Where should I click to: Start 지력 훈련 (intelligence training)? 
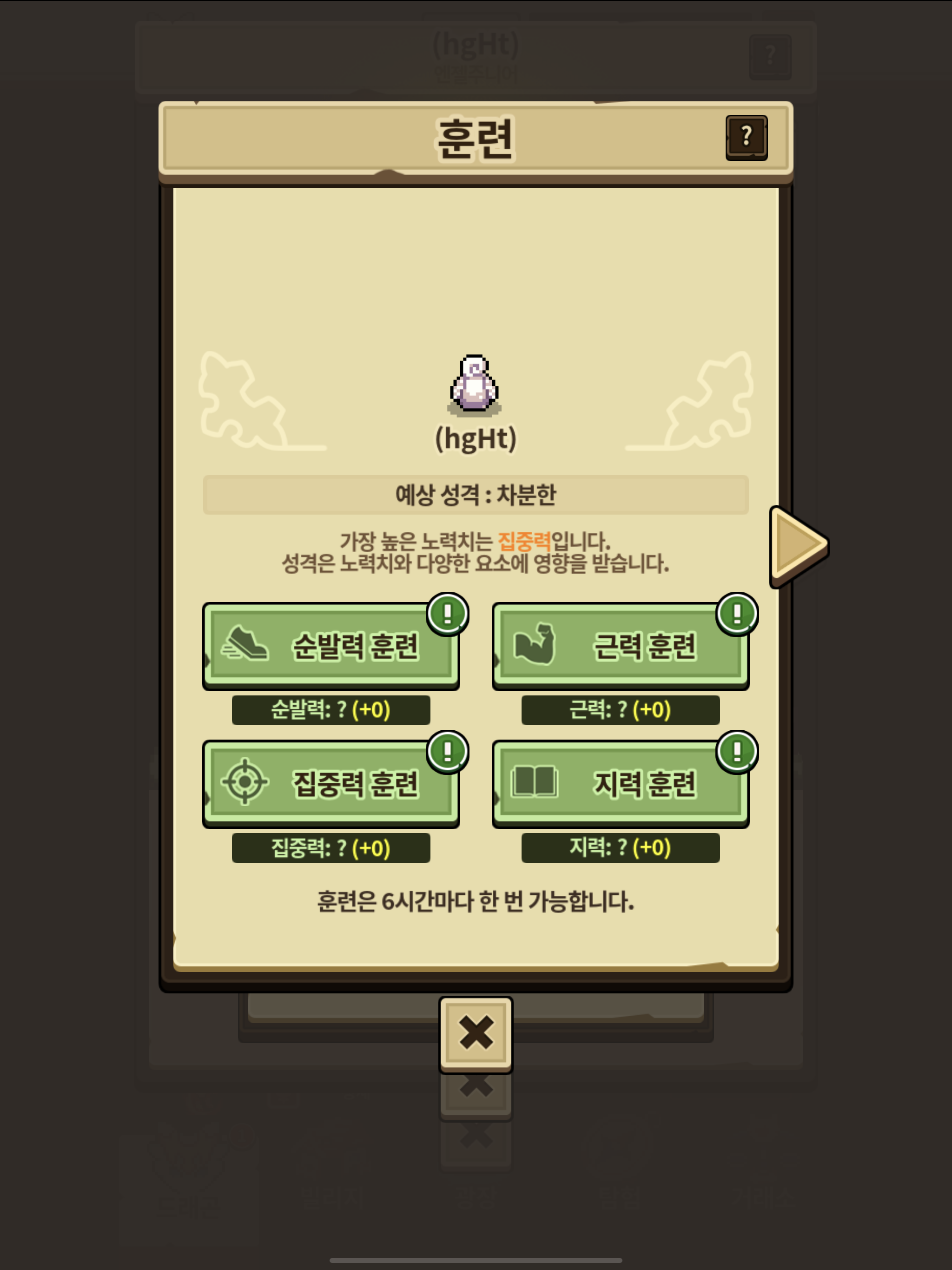click(x=620, y=784)
